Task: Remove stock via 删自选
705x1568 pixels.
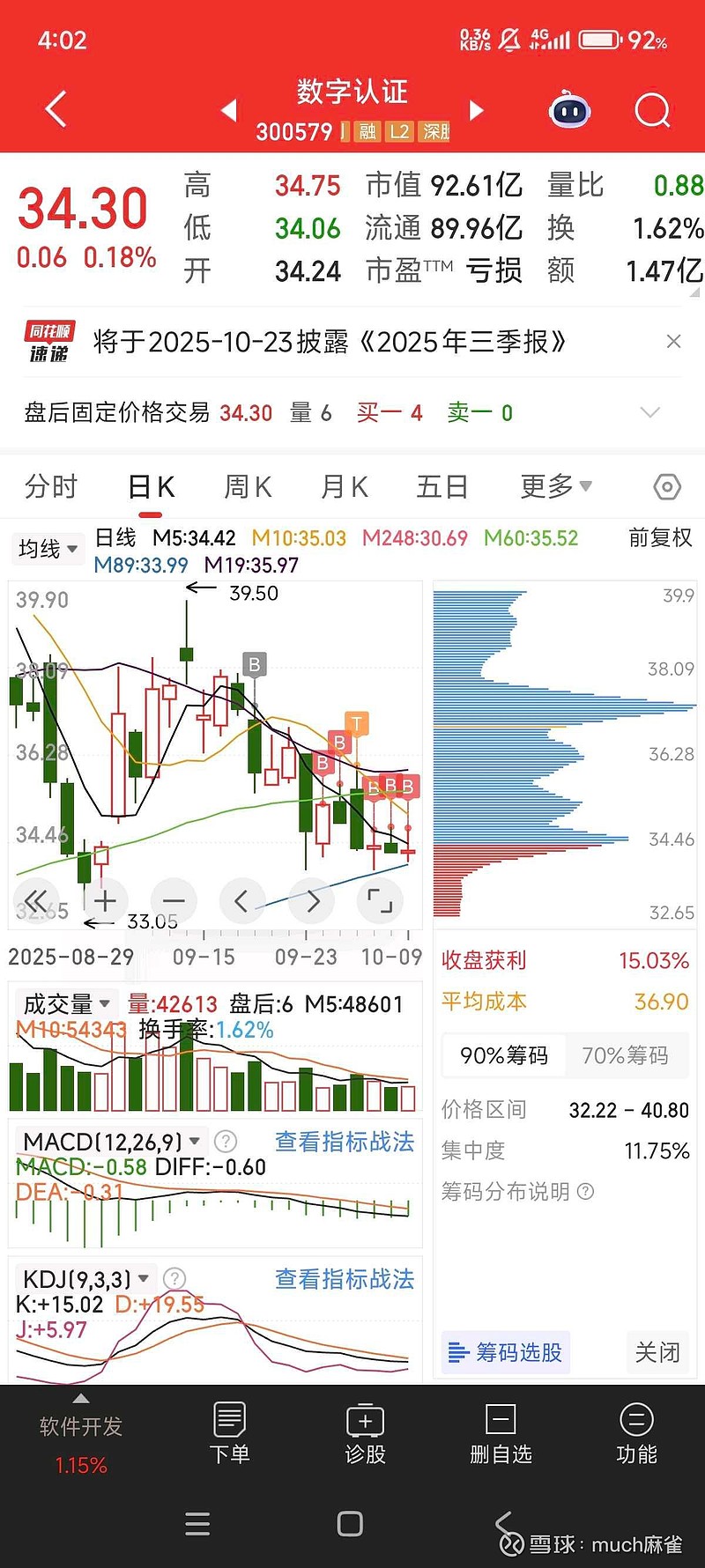Action: tap(501, 1433)
